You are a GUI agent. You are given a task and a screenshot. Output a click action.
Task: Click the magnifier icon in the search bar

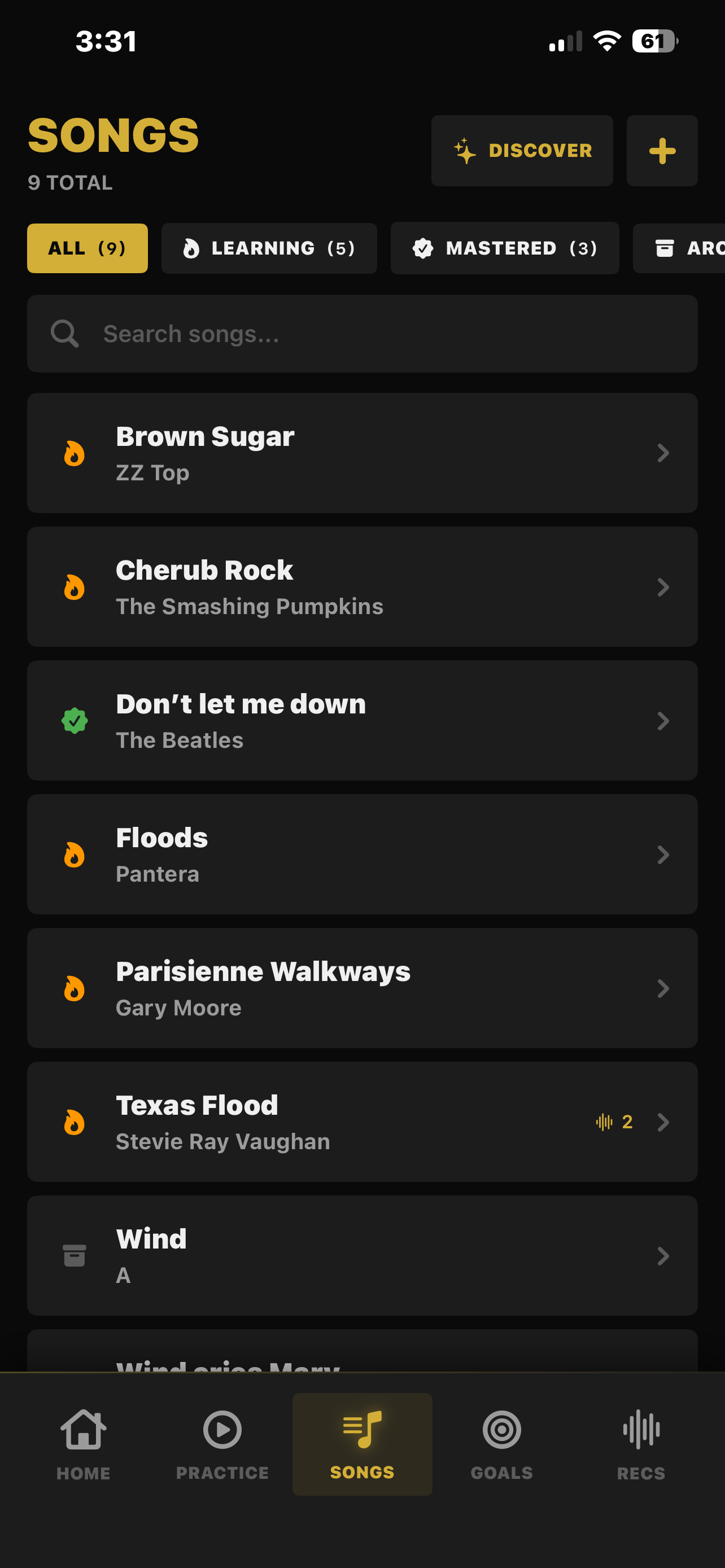(64, 333)
